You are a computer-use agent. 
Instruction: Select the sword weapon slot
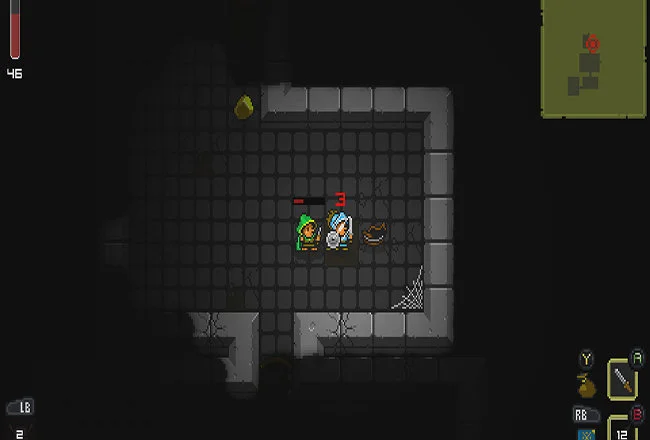tap(622, 380)
